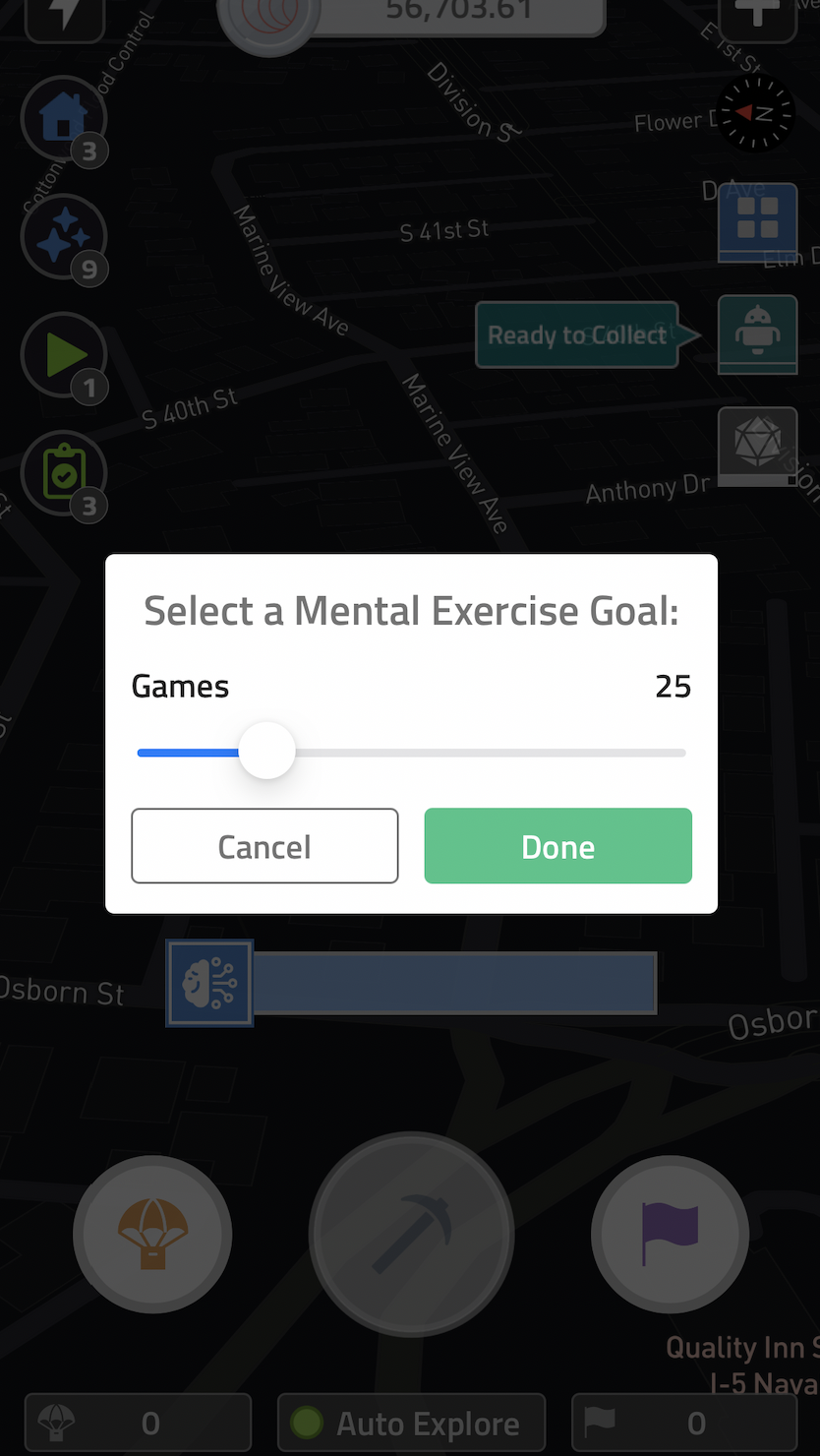Confirm the goal with Done
820x1456 pixels.
tap(557, 846)
